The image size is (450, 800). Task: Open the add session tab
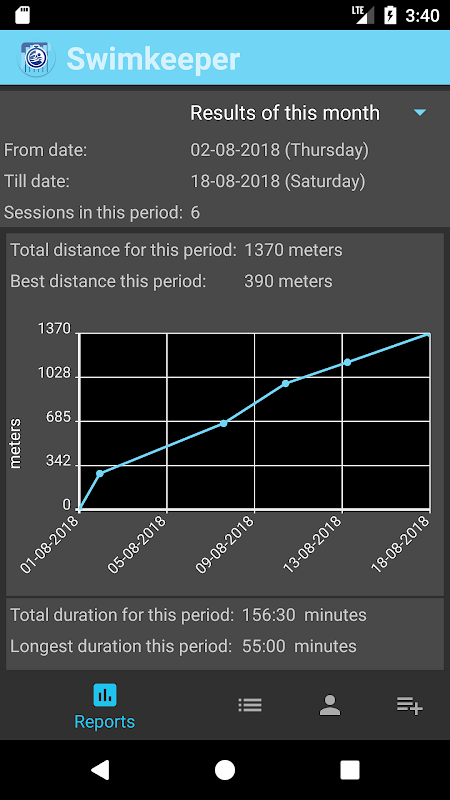pos(410,706)
